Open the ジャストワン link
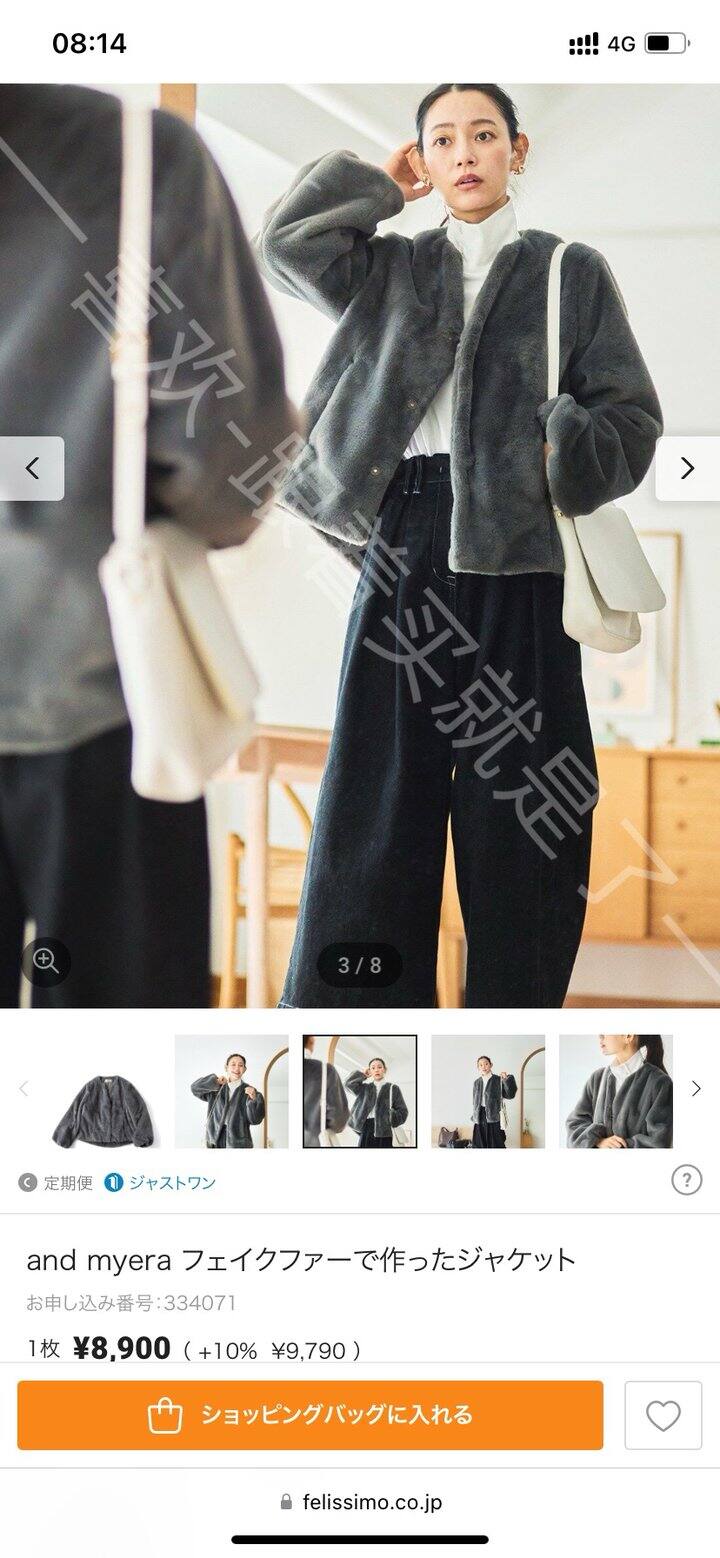Viewport: 720px width, 1558px height. click(x=160, y=1183)
